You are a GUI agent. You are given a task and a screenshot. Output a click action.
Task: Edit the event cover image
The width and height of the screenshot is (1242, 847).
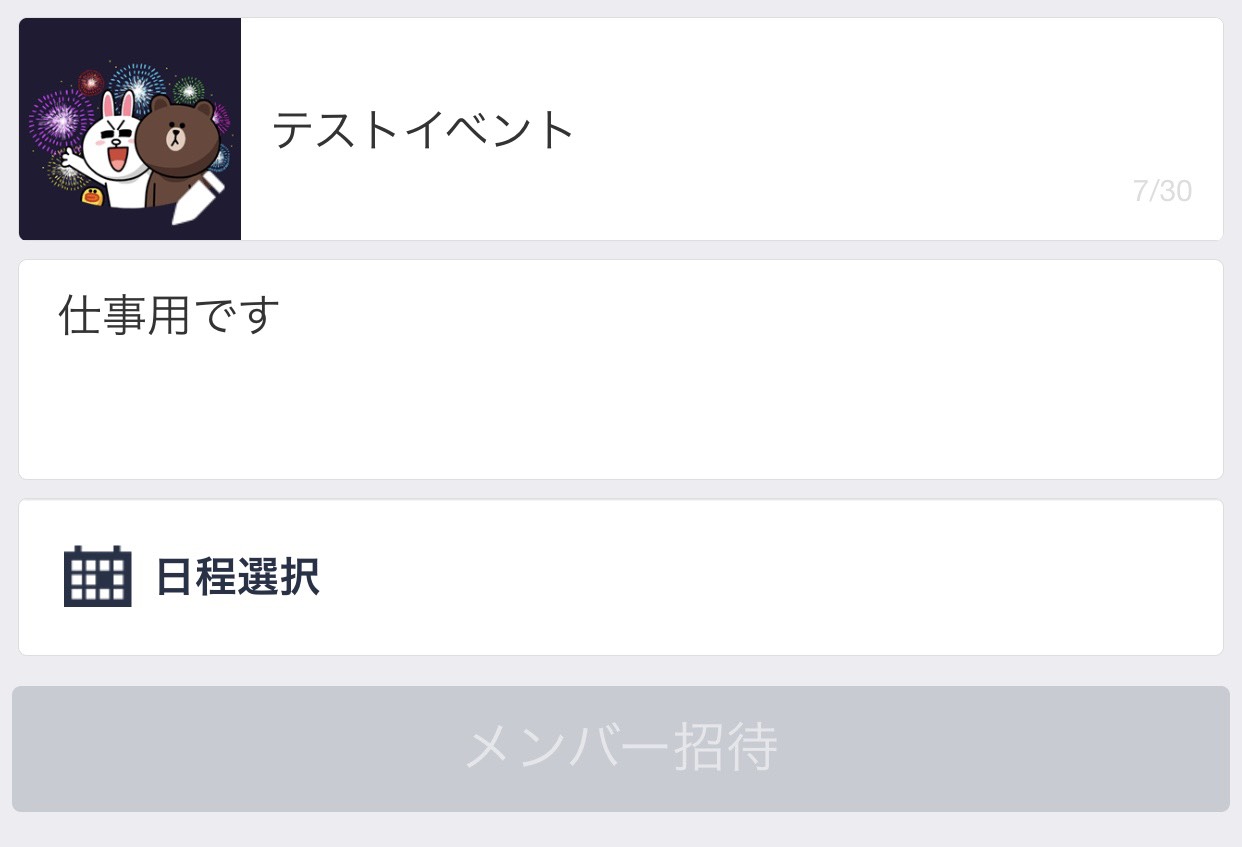[x=130, y=129]
